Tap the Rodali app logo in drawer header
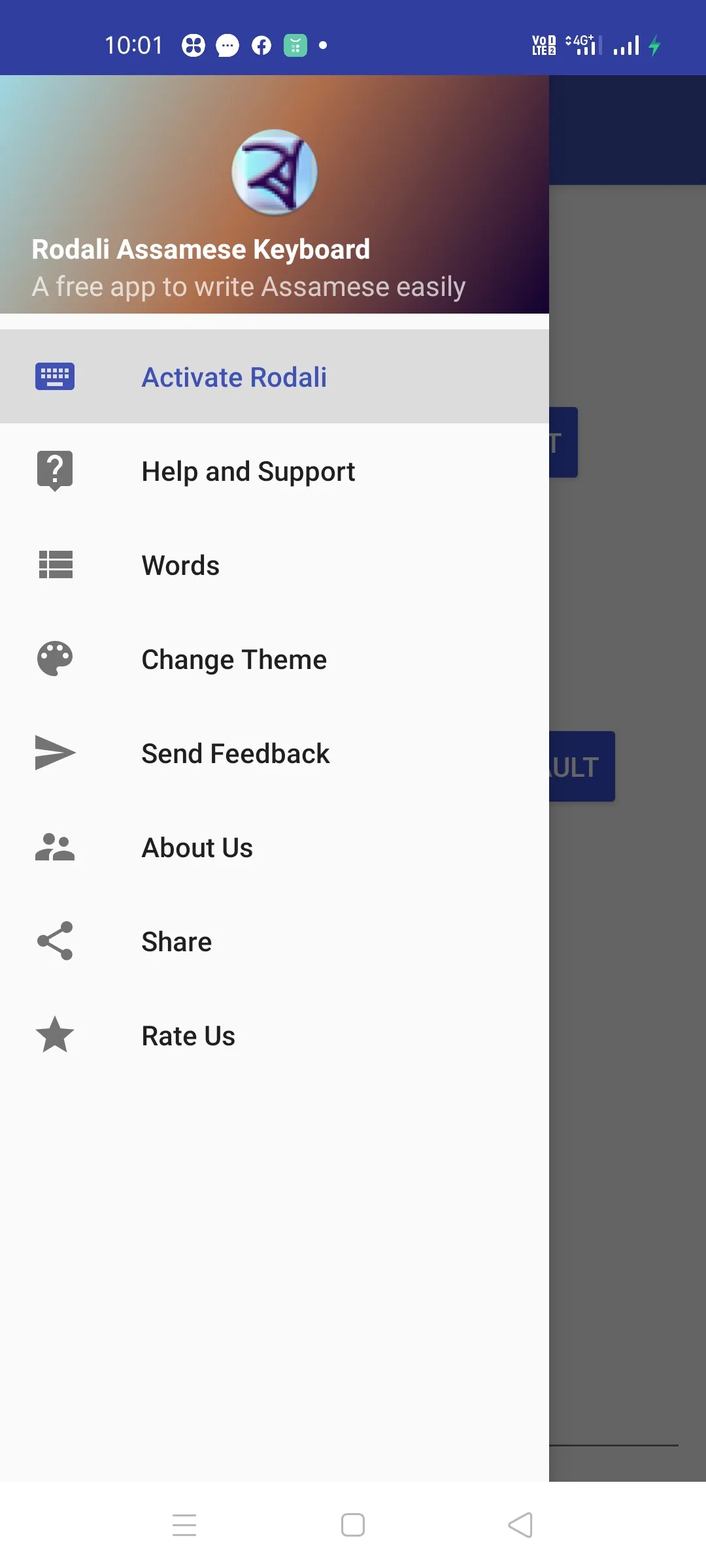The height and width of the screenshot is (1568, 706). pyautogui.click(x=274, y=172)
